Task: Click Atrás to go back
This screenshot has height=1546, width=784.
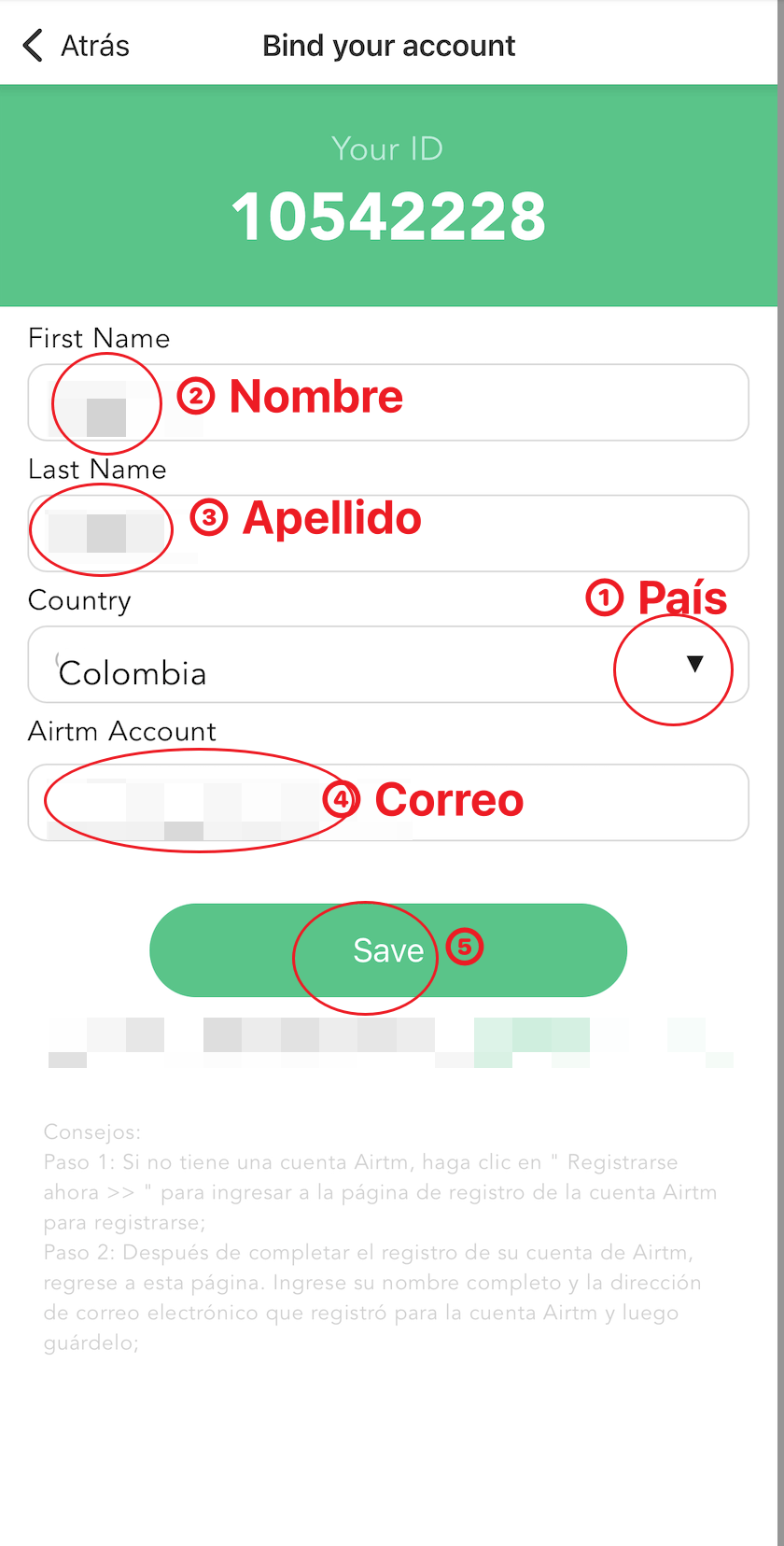Action: pos(93,44)
